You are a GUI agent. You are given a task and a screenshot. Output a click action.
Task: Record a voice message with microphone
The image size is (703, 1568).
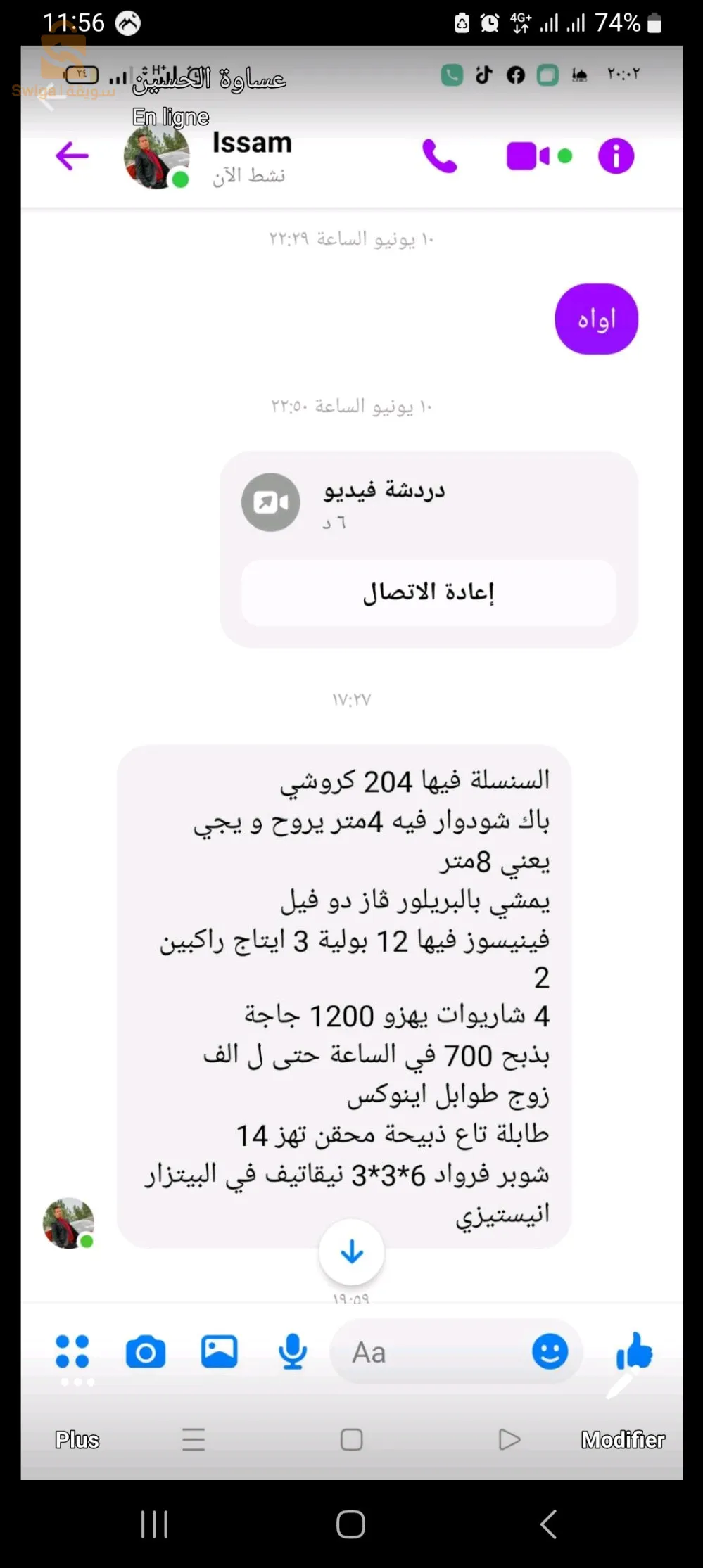coord(292,1351)
